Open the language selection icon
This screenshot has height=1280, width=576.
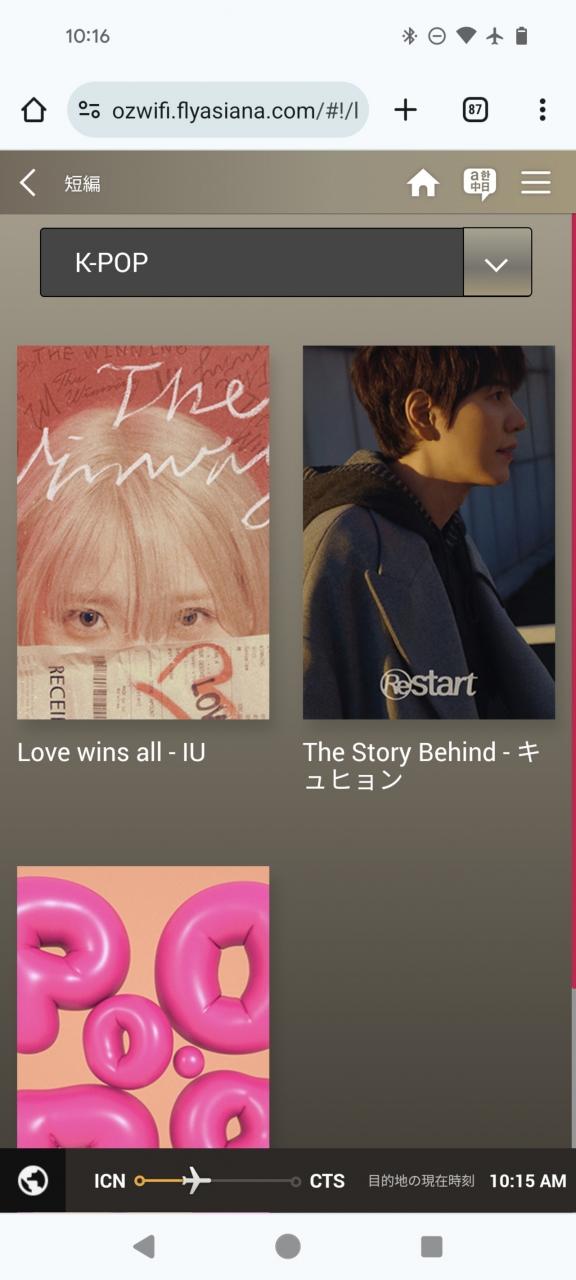coord(480,182)
